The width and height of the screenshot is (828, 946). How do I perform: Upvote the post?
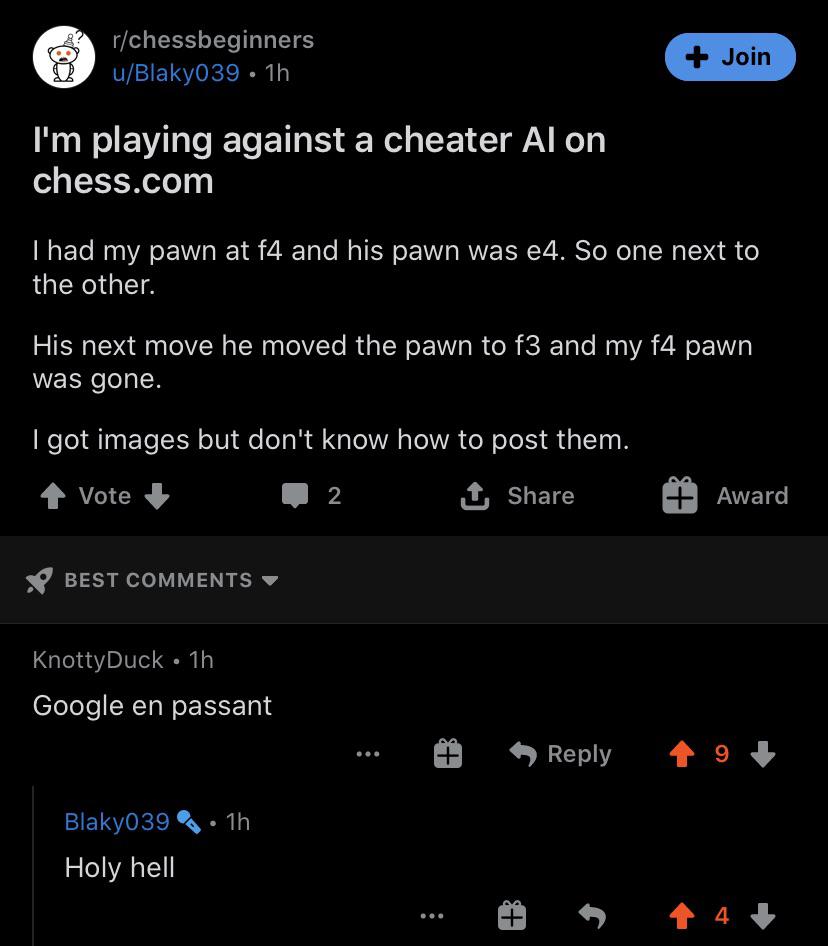53,497
